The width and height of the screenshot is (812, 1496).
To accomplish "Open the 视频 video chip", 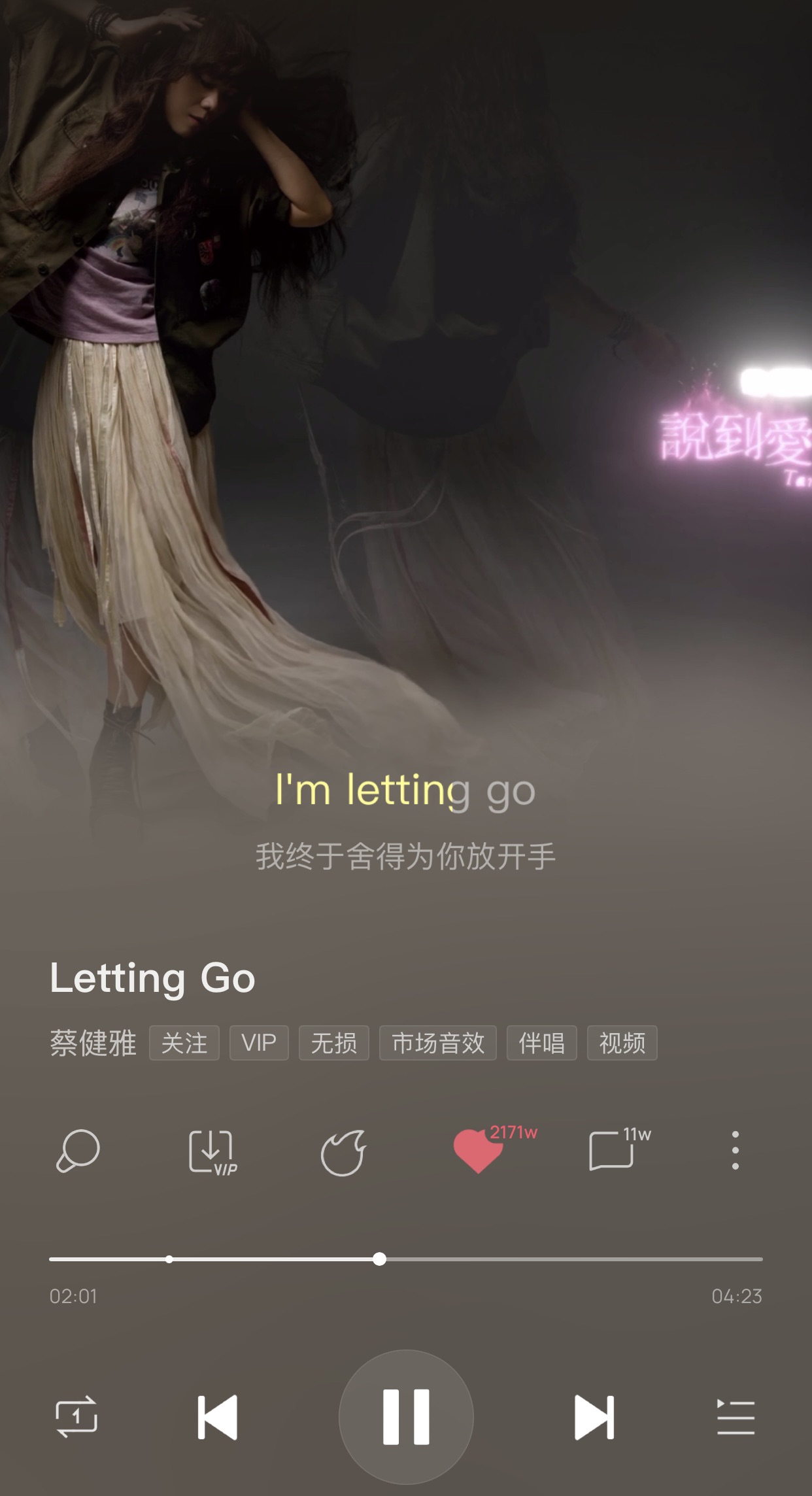I will (622, 1043).
